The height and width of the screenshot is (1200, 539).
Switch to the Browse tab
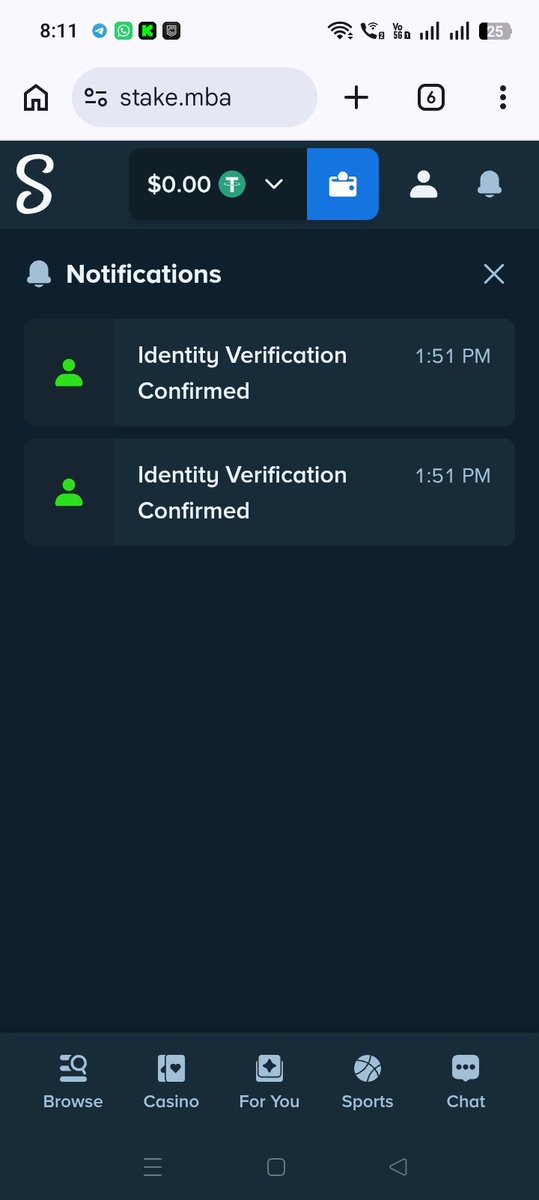click(x=73, y=1082)
